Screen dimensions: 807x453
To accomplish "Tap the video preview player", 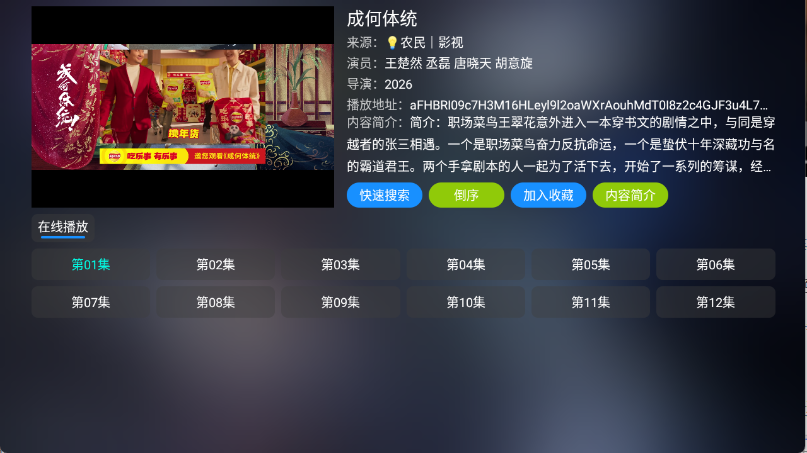I will [182, 107].
